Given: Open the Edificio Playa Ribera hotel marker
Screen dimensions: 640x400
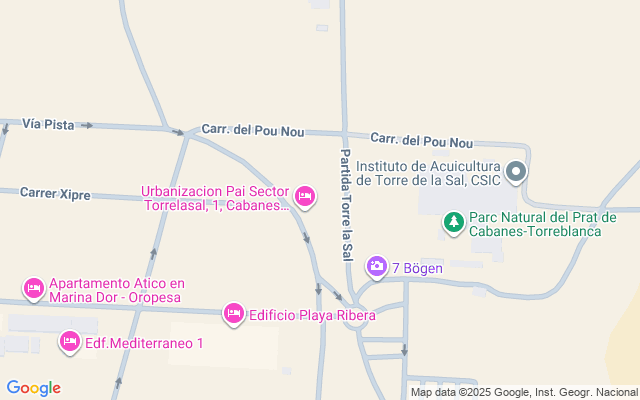Looking at the screenshot, I should 233,314.
